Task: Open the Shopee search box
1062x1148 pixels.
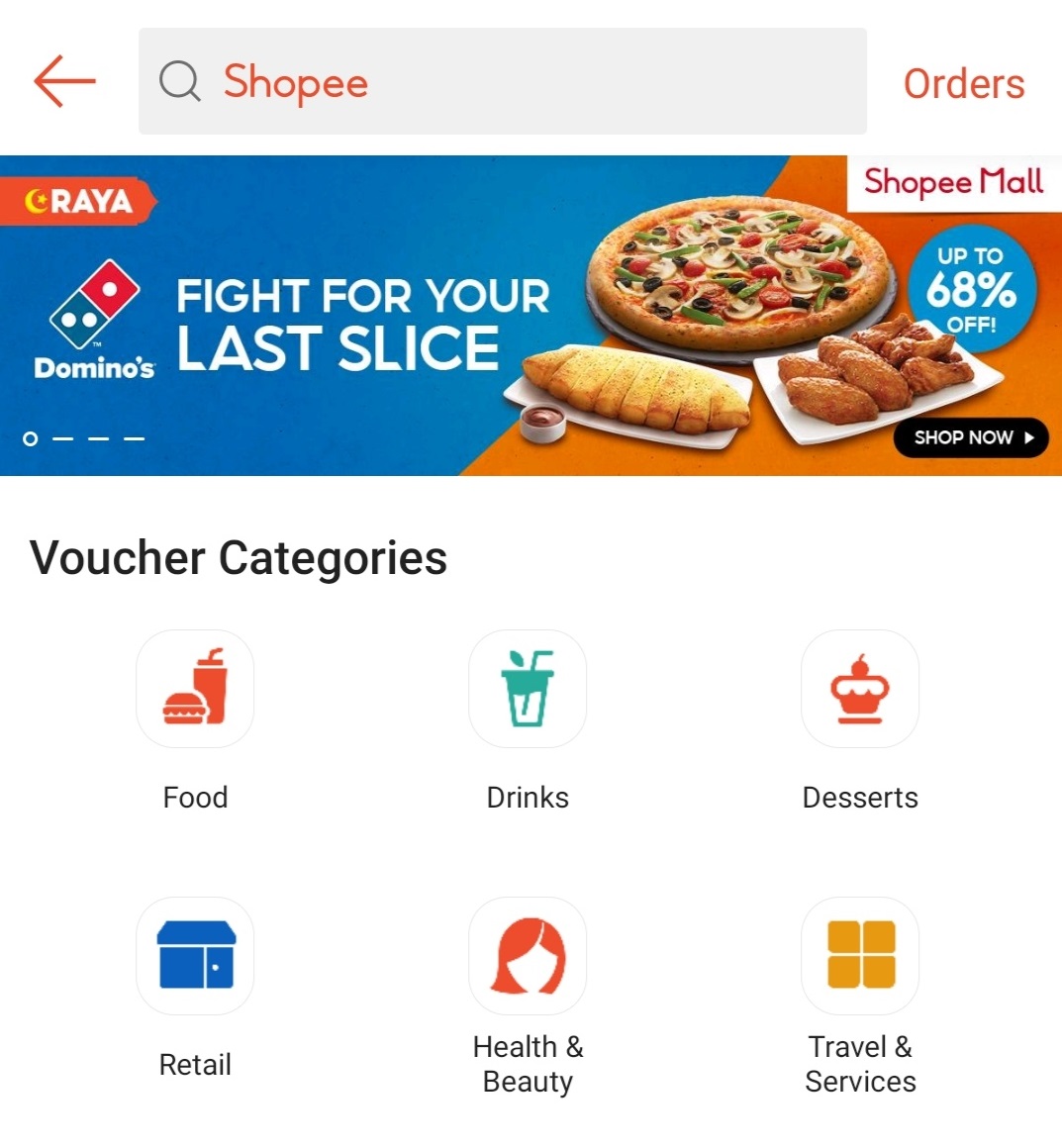Action: (502, 81)
